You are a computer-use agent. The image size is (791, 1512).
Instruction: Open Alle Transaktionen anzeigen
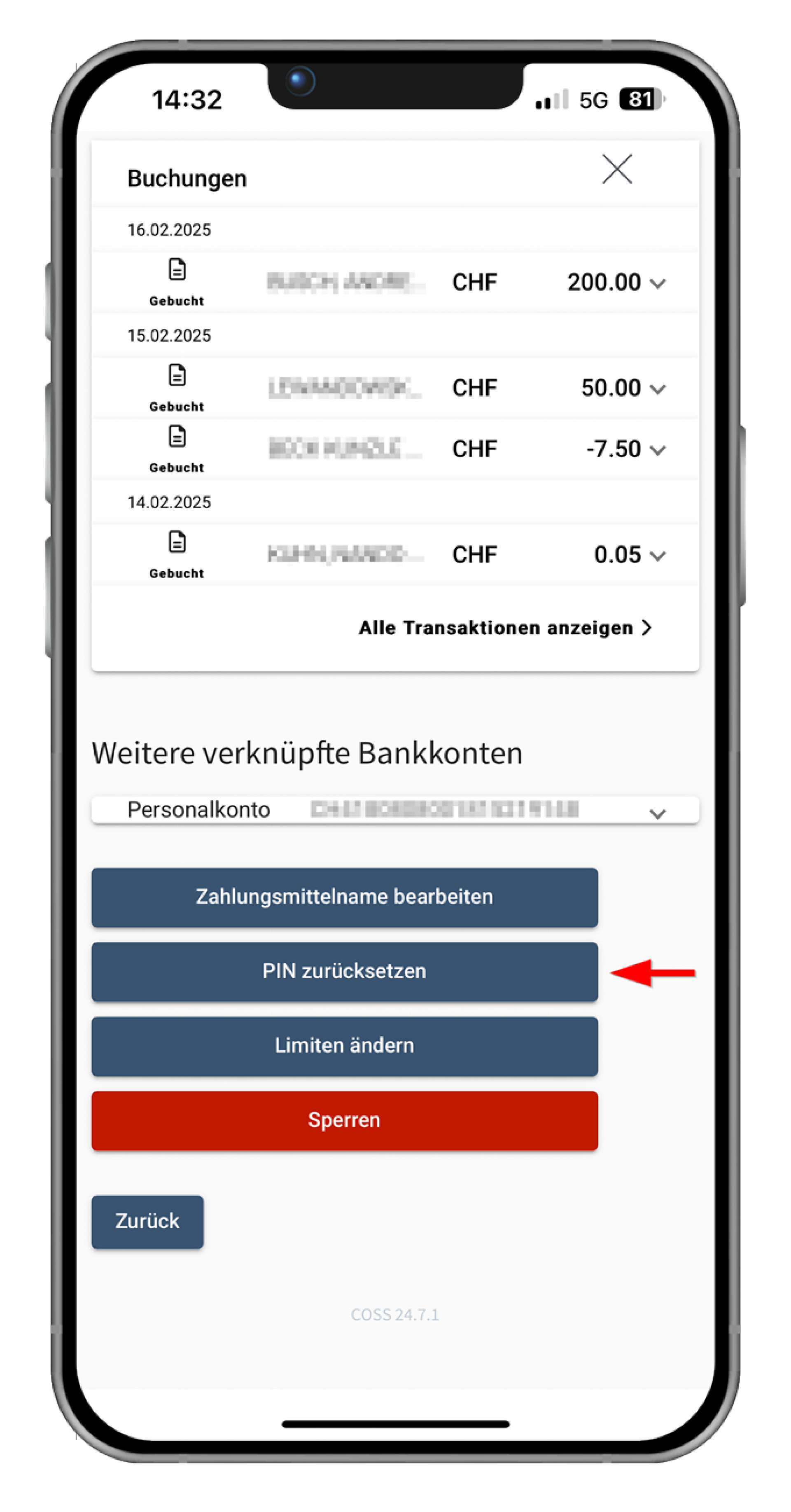click(x=505, y=627)
